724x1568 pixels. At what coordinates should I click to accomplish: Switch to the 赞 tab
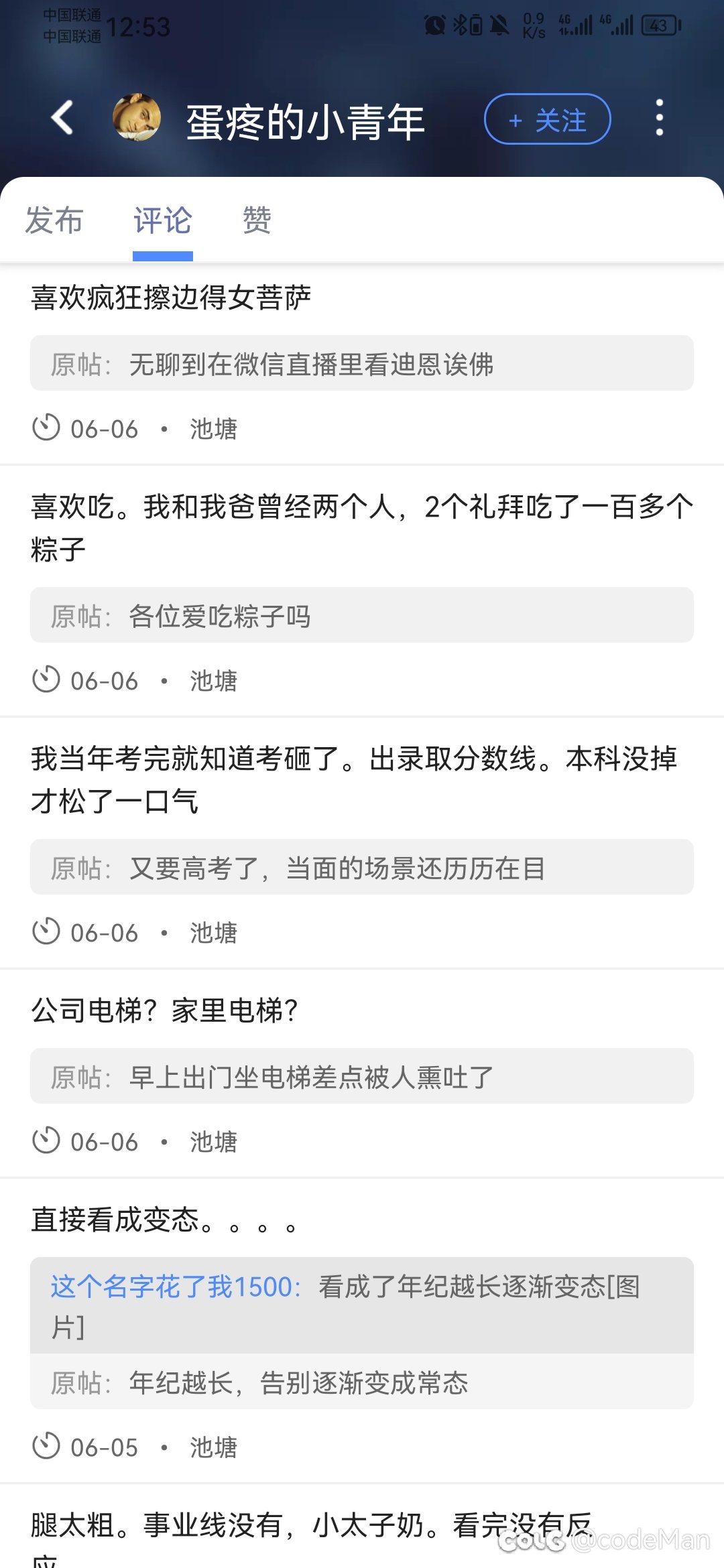point(257,220)
